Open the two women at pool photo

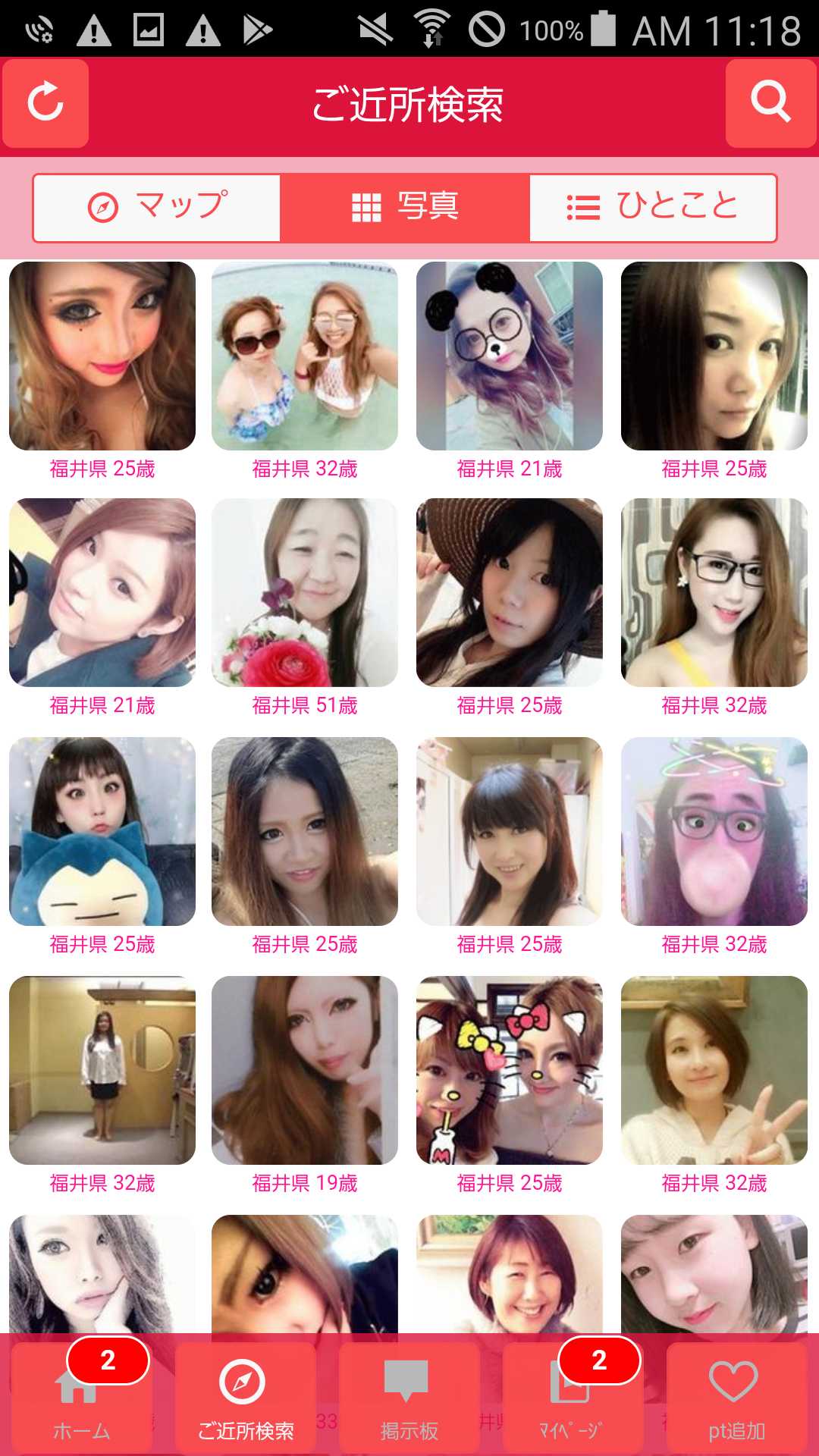(305, 356)
